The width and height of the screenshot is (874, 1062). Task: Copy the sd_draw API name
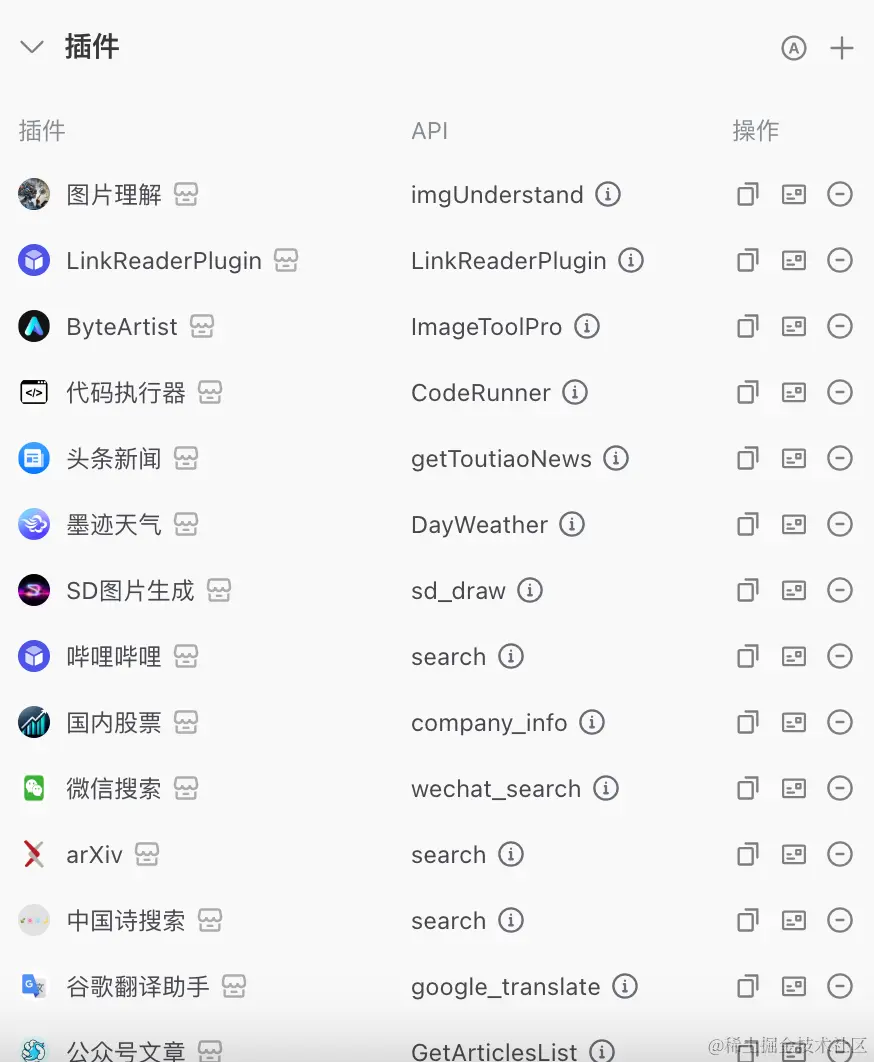coord(747,590)
